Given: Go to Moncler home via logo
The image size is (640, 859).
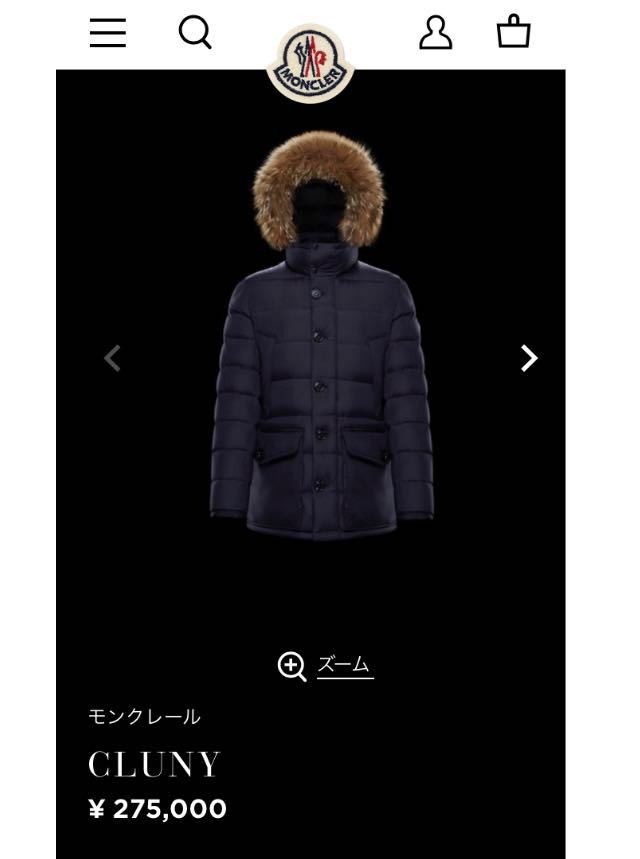Looking at the screenshot, I should (310, 62).
